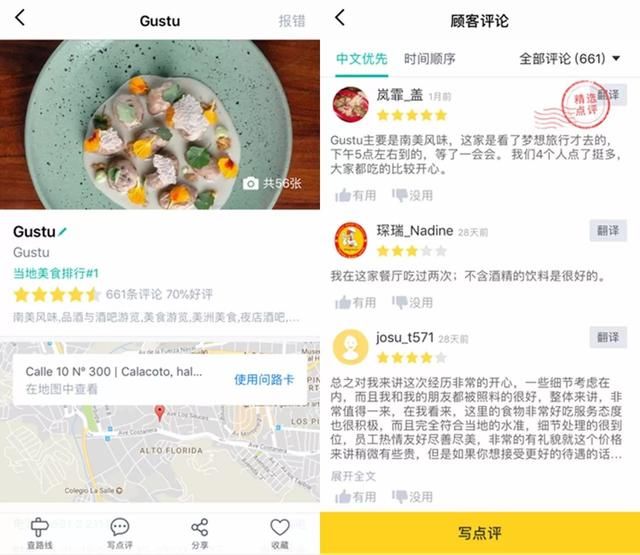Open the 当地美食排行#1 ranking link
The image size is (640, 555).
coord(56,272)
